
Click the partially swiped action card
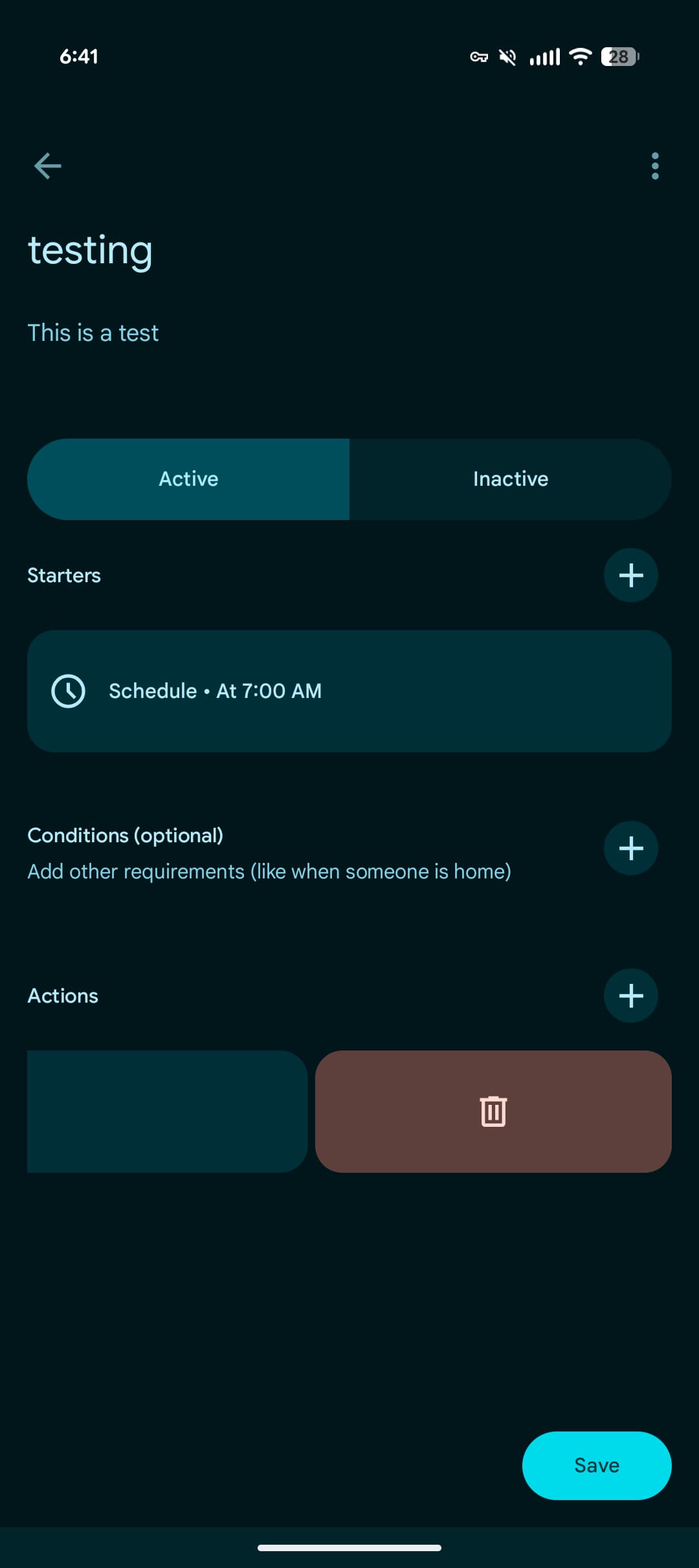tap(166, 1111)
